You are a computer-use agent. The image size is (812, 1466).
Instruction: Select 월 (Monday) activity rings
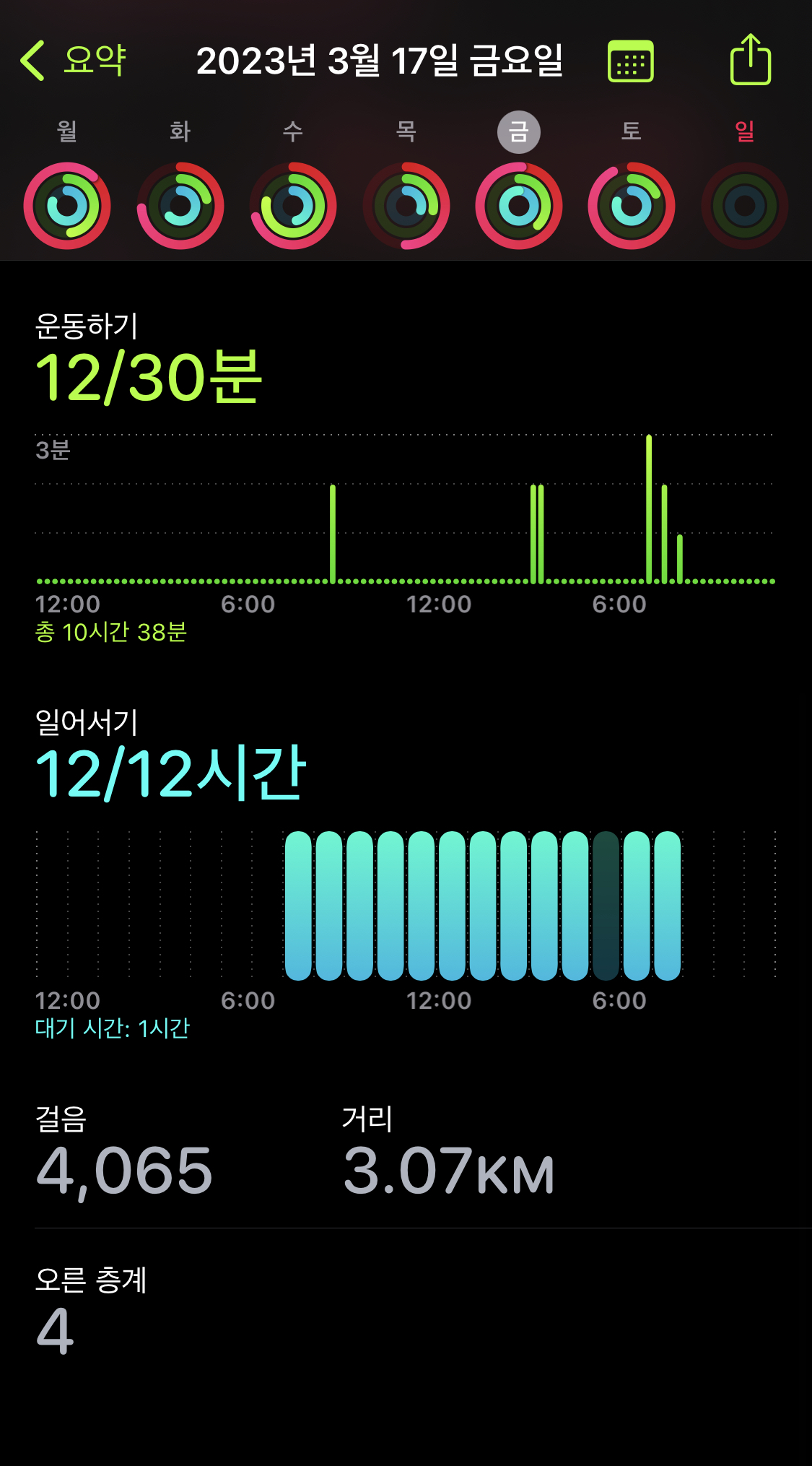click(67, 205)
